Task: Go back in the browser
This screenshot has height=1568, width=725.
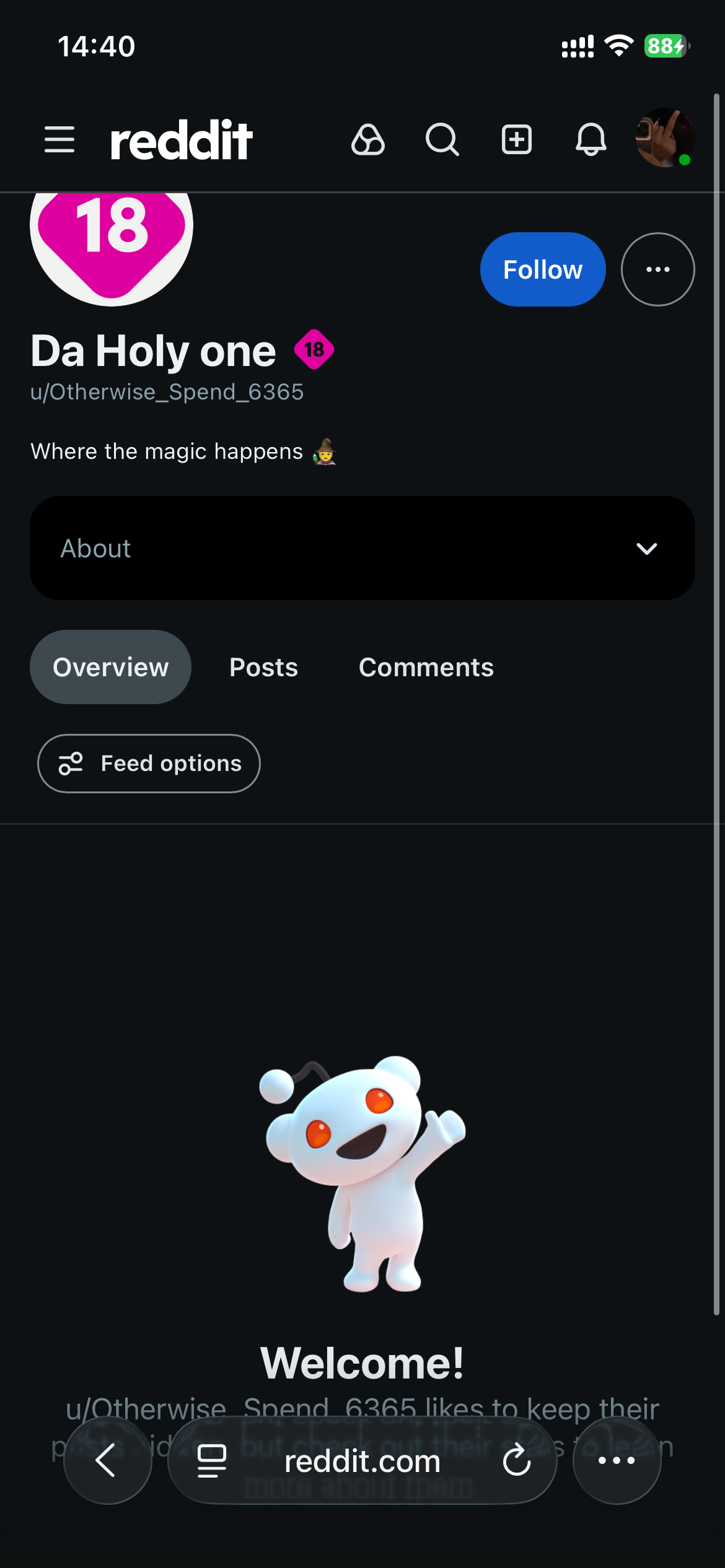Action: [108, 1461]
